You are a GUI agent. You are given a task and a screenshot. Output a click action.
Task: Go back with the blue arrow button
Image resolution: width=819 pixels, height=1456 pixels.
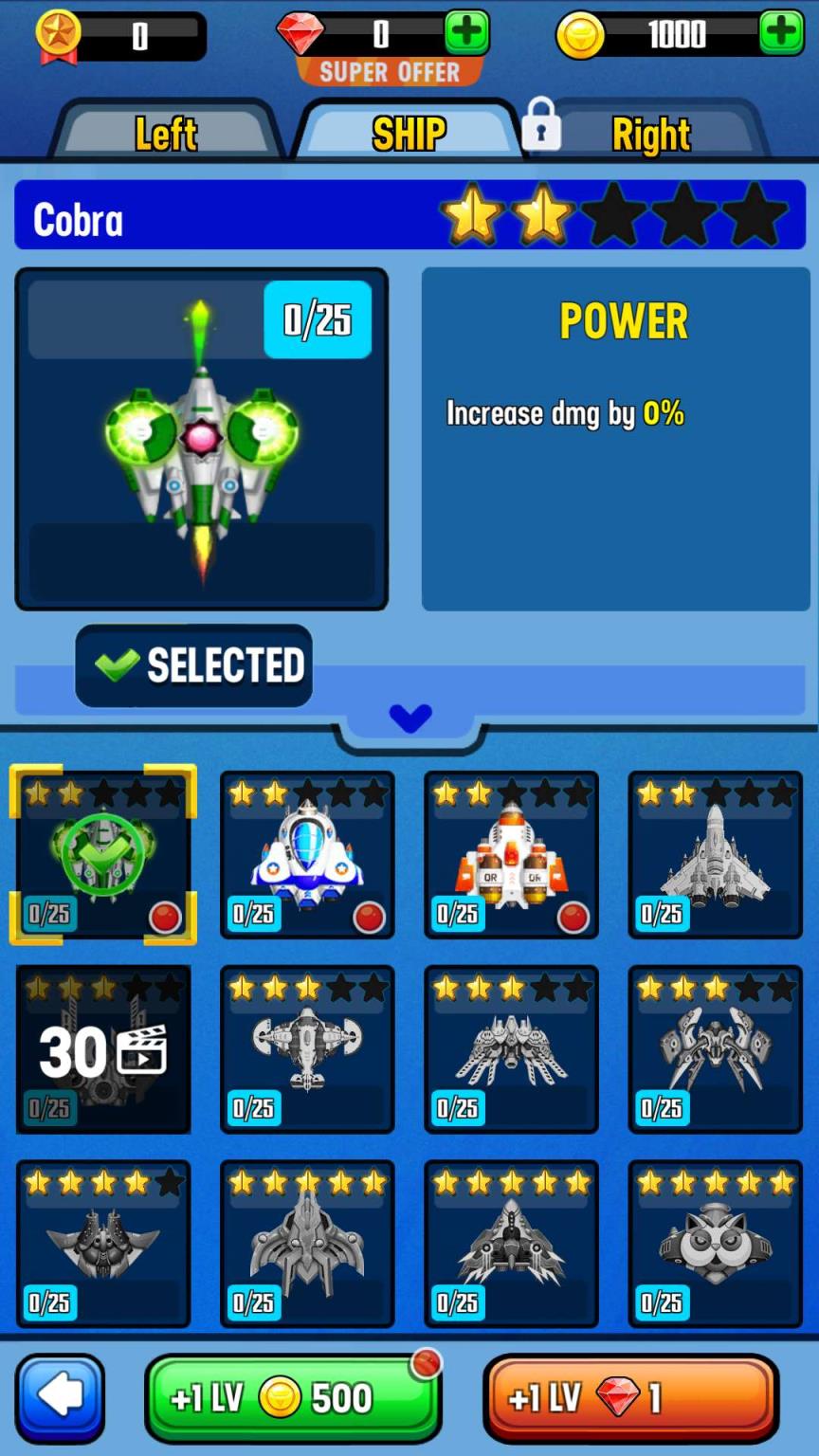(x=60, y=1397)
